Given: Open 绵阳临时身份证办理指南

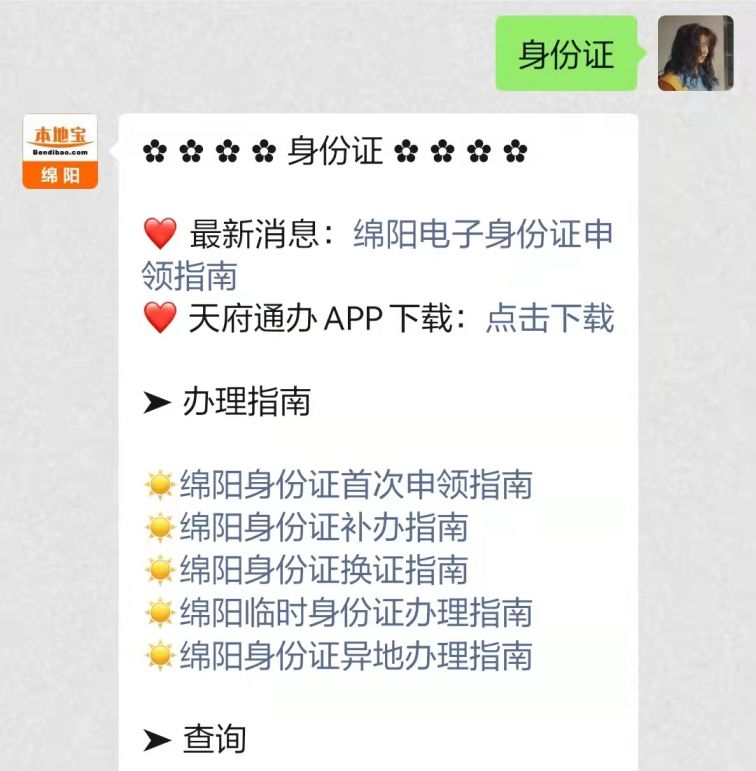Looking at the screenshot, I should (x=355, y=612).
